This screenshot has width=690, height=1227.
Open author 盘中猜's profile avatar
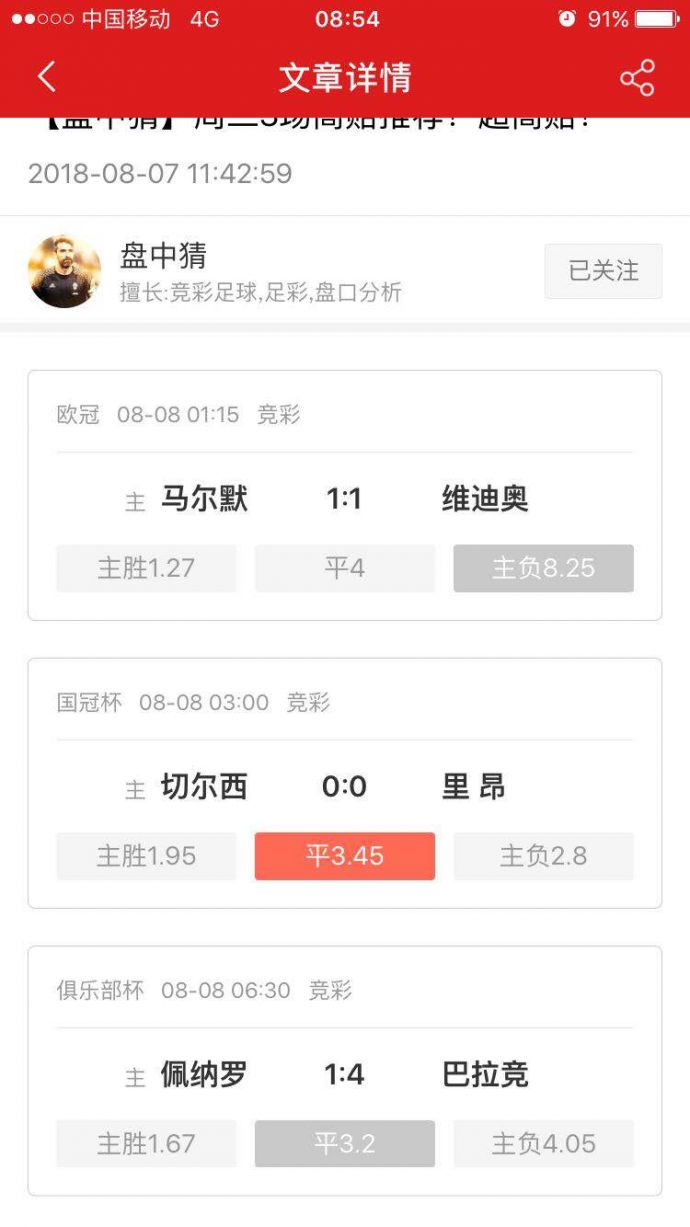64,272
